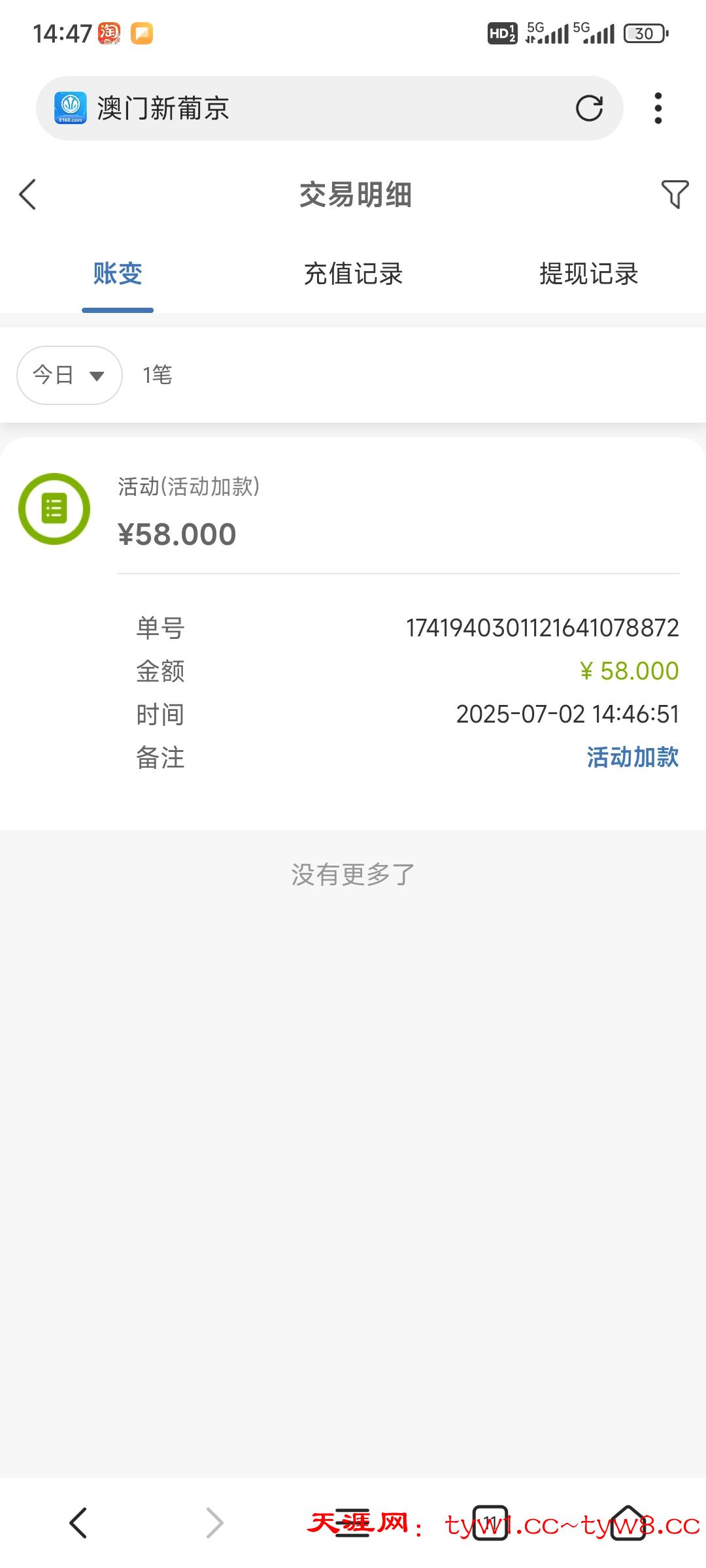
Task: Go back from the 交易明细 page
Action: (27, 195)
